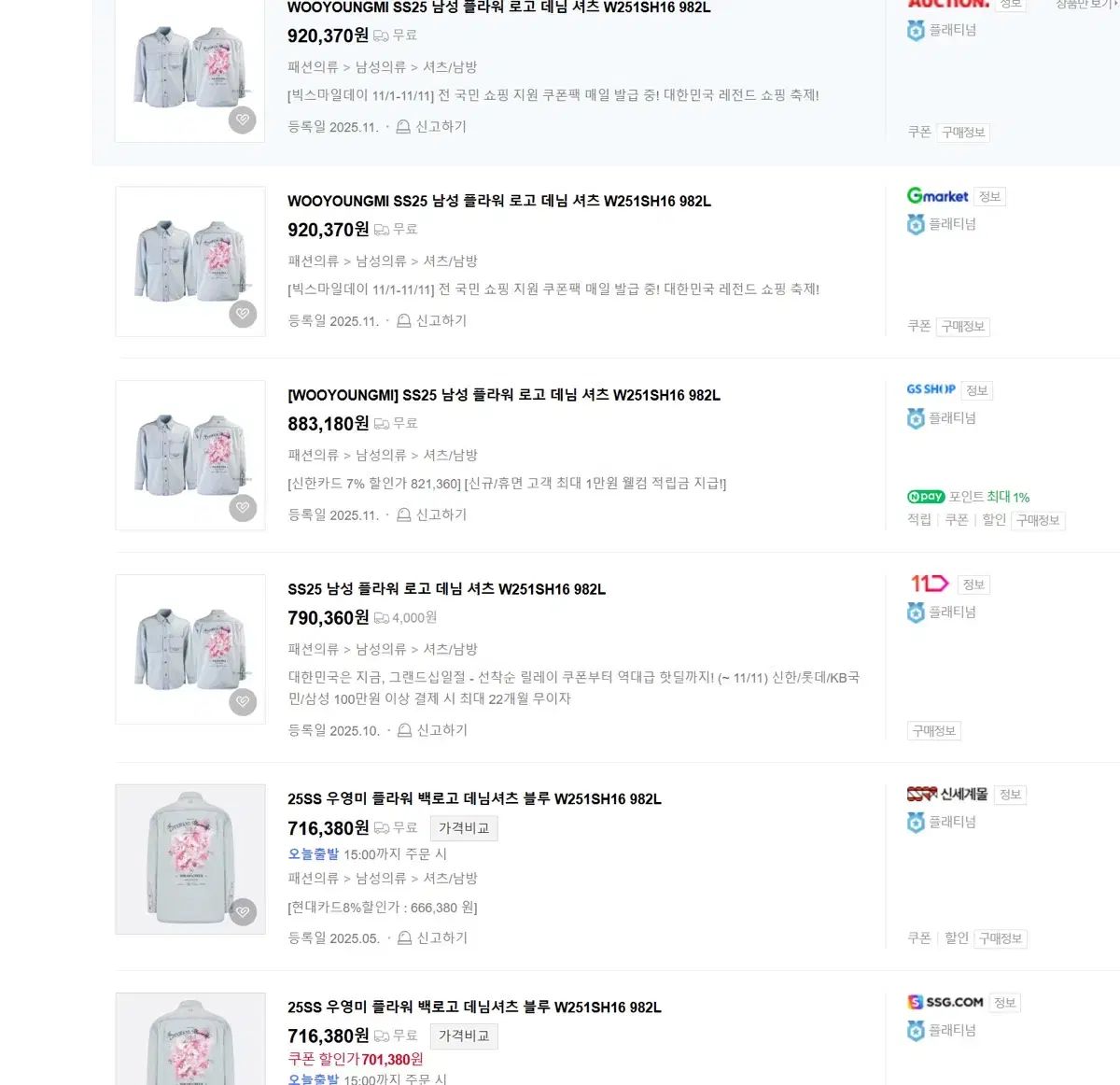
Task: Open the 11번가 SS25 denim shirt title
Action: [x=446, y=589]
